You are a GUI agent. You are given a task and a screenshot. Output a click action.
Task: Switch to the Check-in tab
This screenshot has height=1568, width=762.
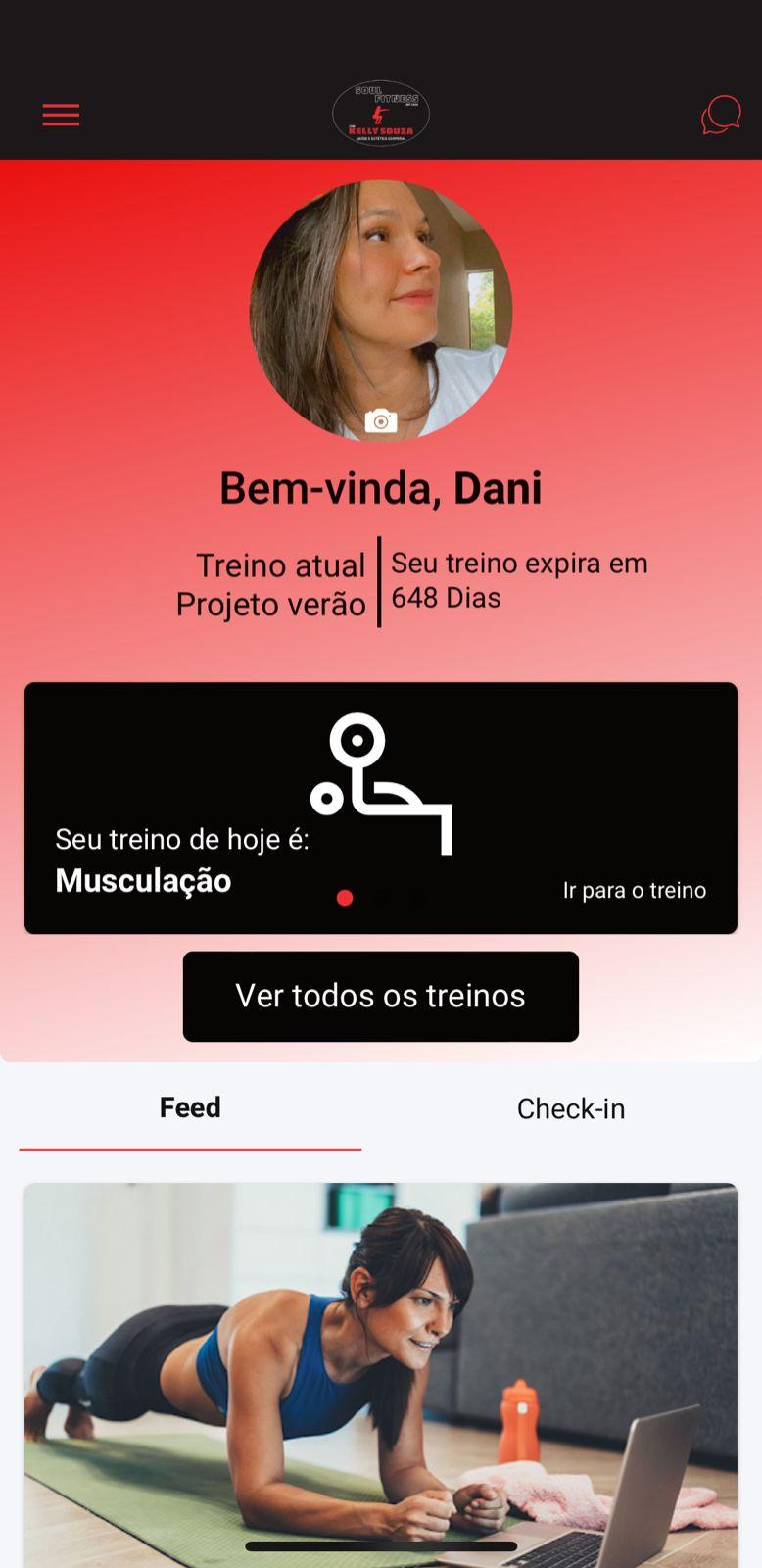571,1108
